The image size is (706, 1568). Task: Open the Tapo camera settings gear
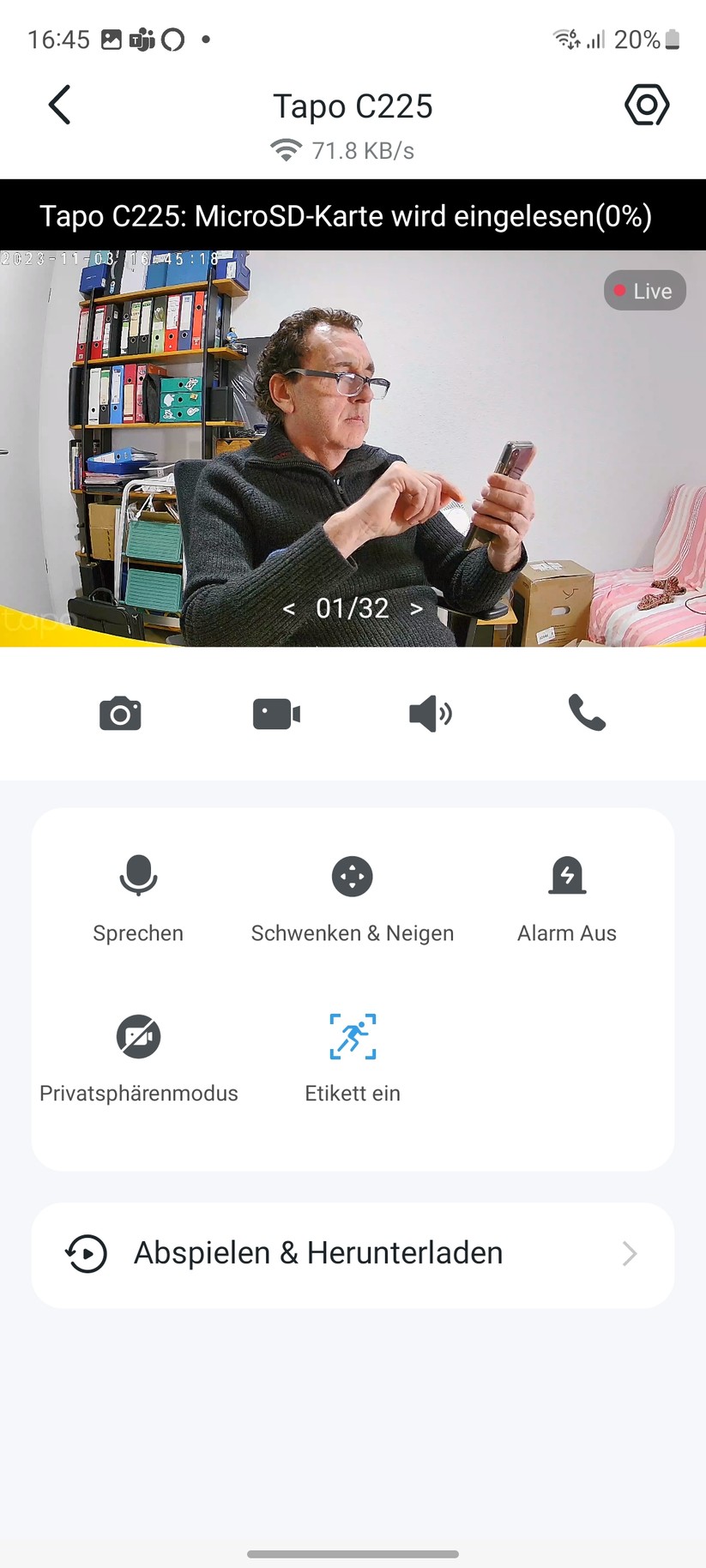[x=647, y=105]
